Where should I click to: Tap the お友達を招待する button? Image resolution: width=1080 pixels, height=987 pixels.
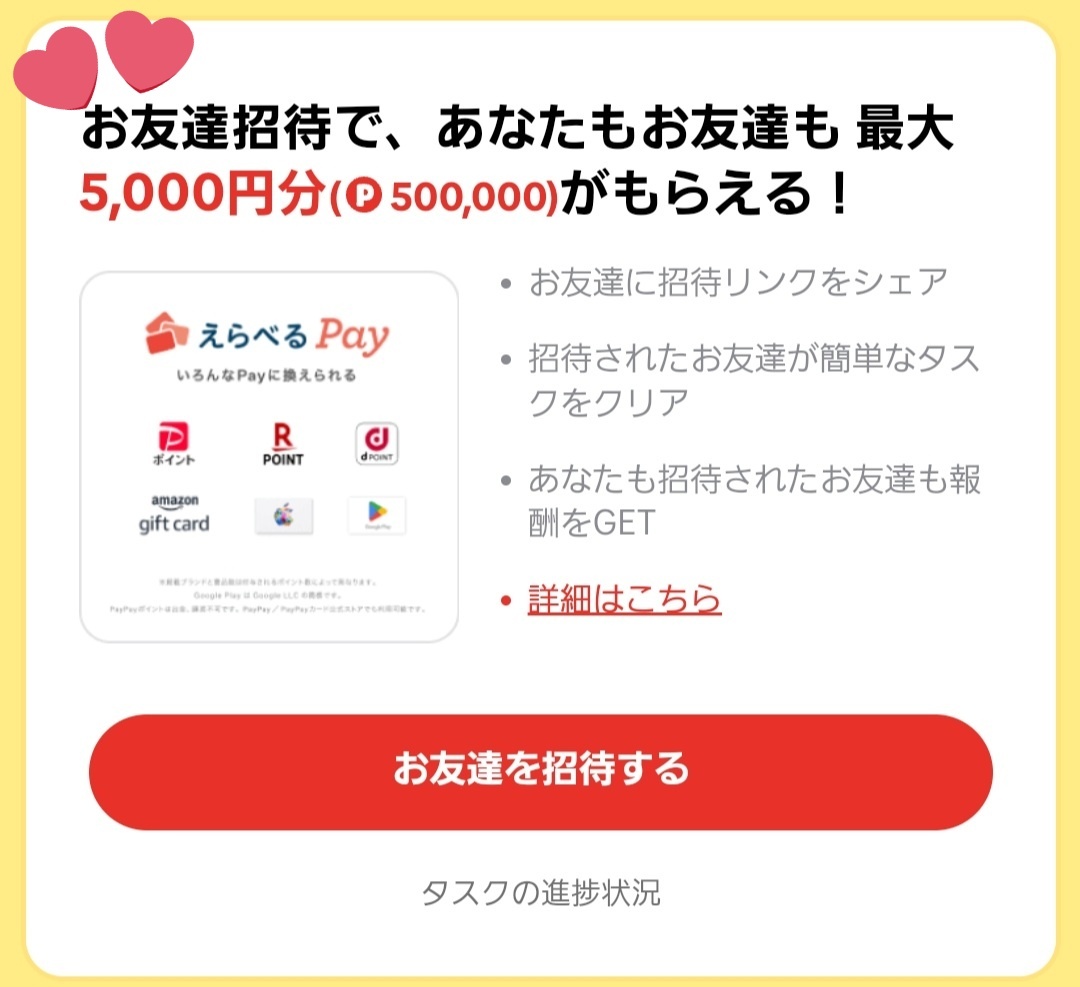click(x=540, y=770)
